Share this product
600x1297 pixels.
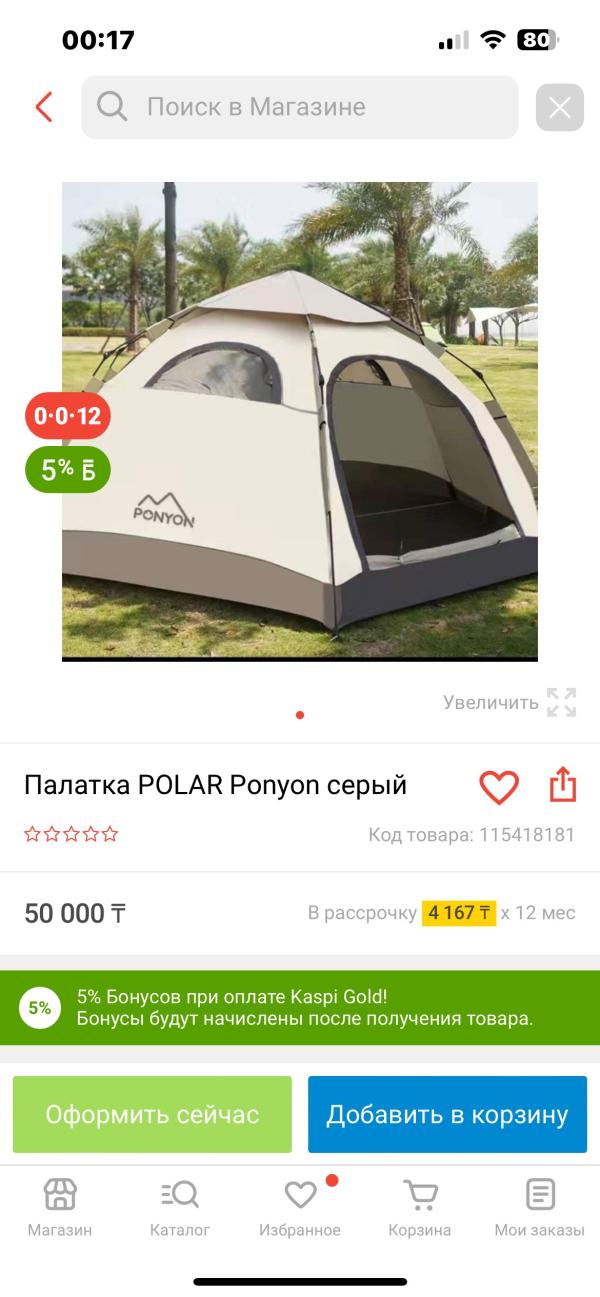click(563, 785)
